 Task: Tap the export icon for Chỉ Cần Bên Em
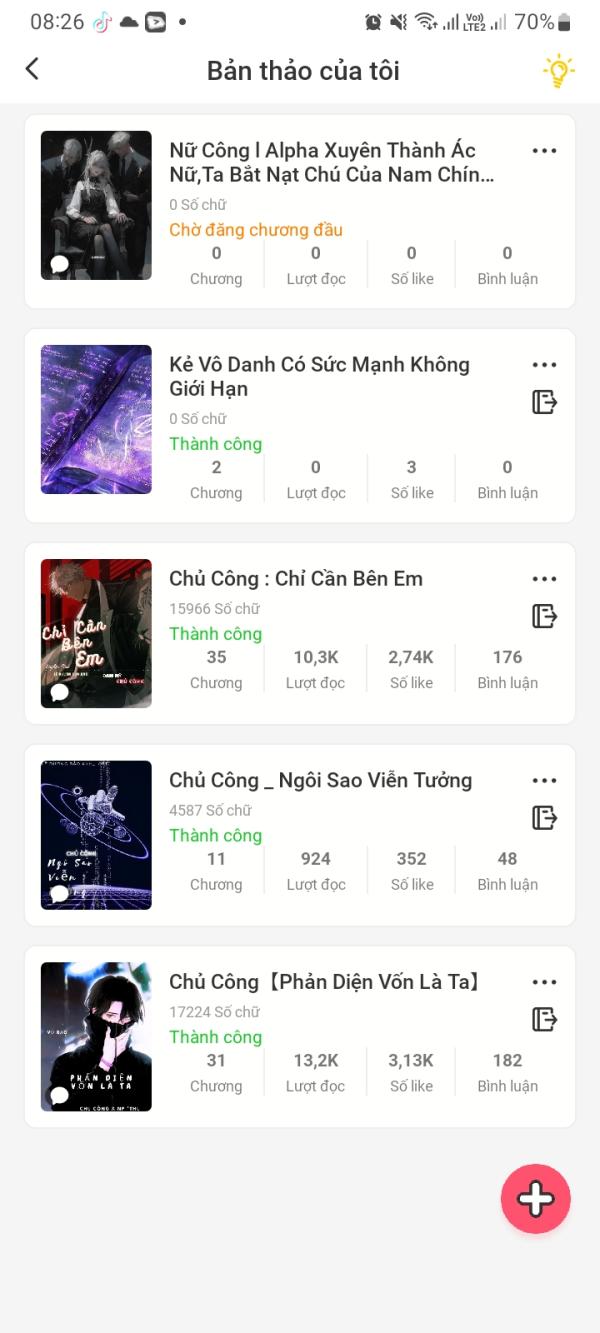point(544,616)
